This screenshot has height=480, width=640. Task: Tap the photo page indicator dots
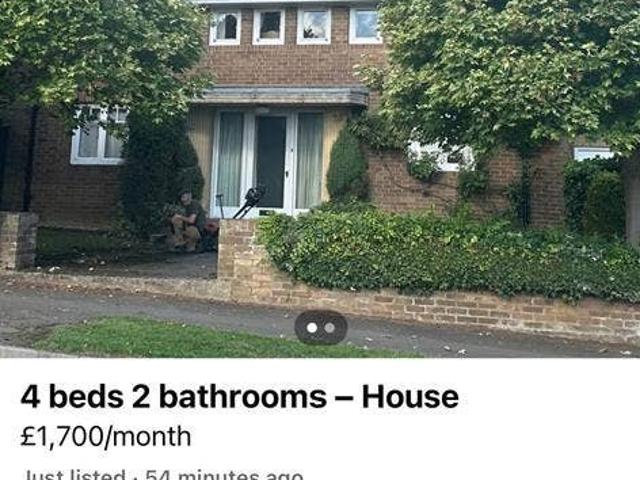(x=321, y=327)
